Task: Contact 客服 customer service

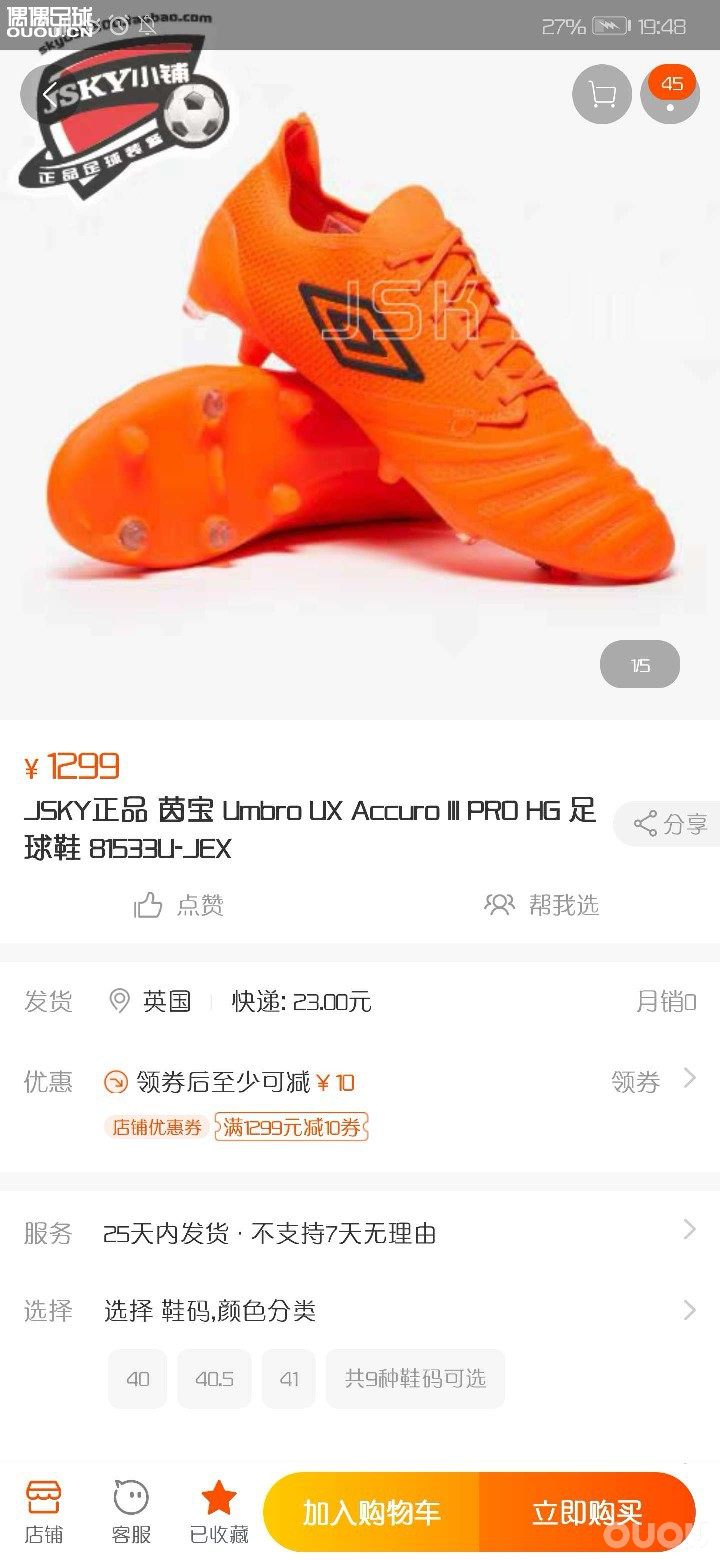Action: click(131, 1512)
